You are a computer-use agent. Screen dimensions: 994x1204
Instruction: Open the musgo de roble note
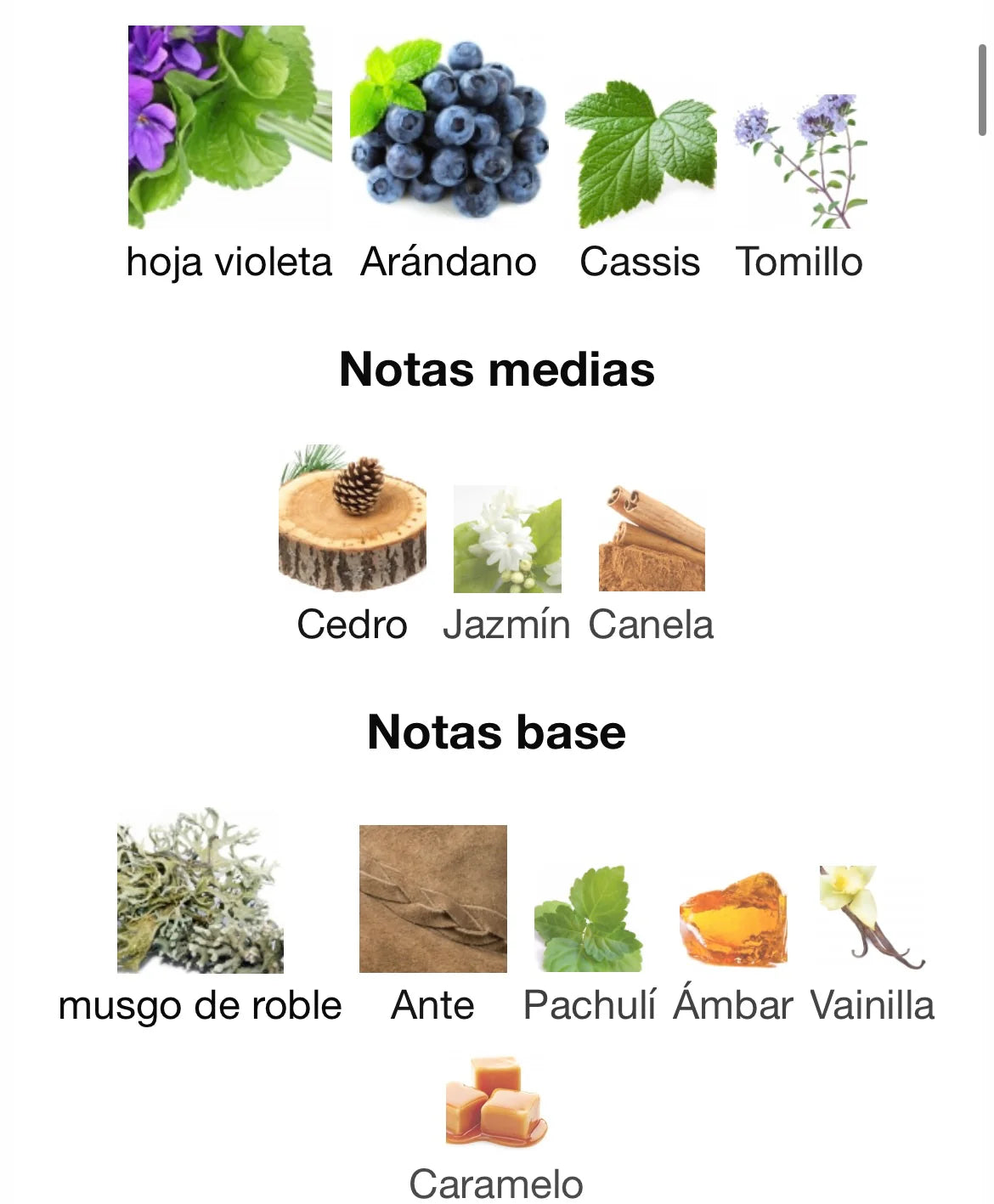tap(200, 890)
